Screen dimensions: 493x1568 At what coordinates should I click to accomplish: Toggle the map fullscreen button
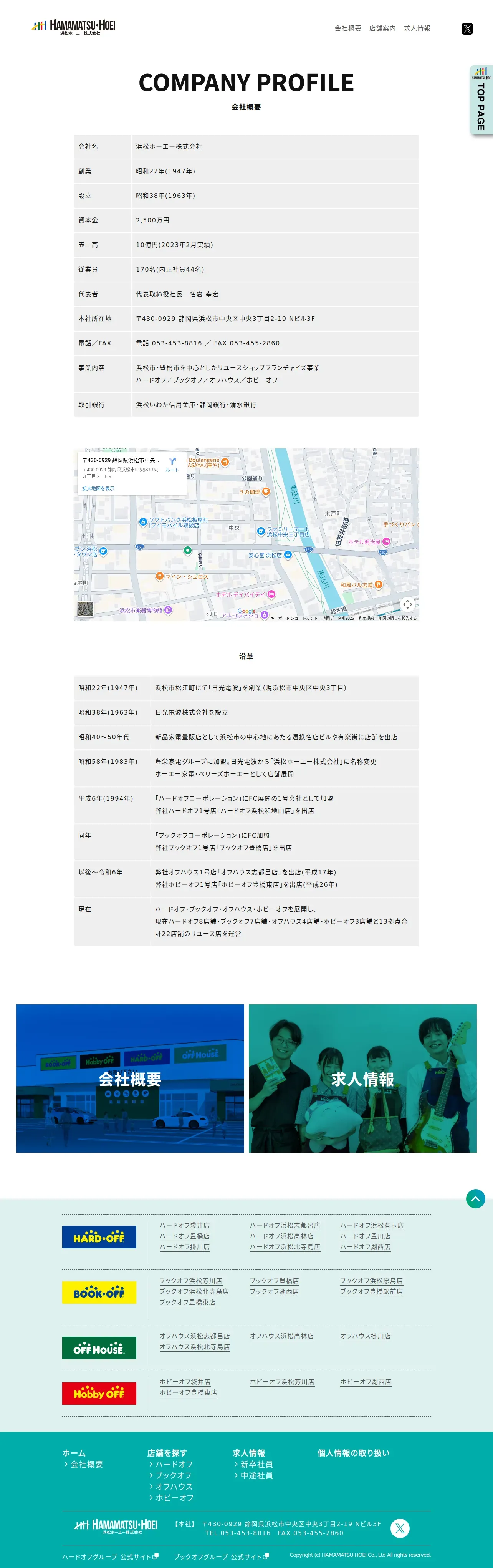pyautogui.click(x=407, y=604)
